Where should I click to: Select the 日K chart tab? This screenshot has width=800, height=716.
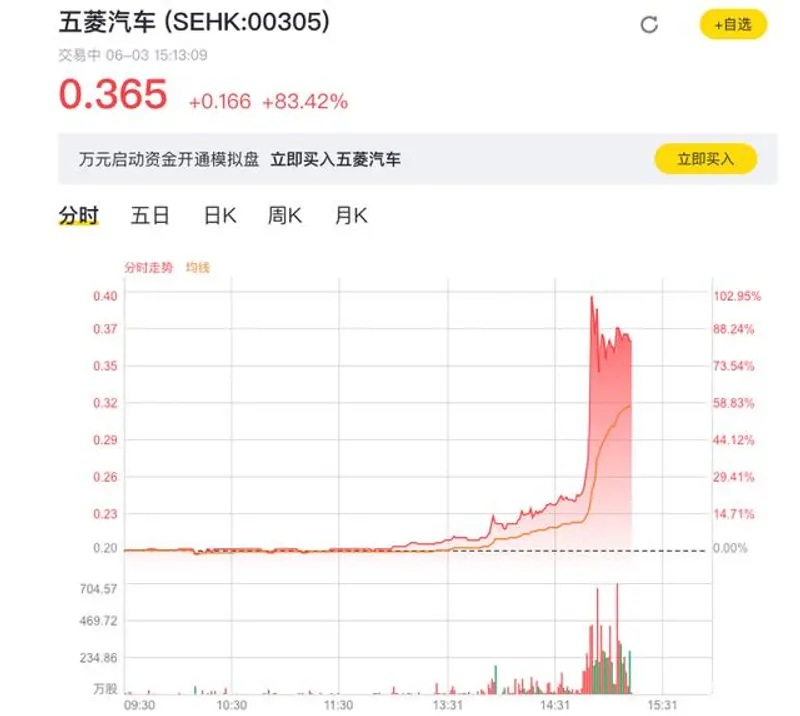220,215
